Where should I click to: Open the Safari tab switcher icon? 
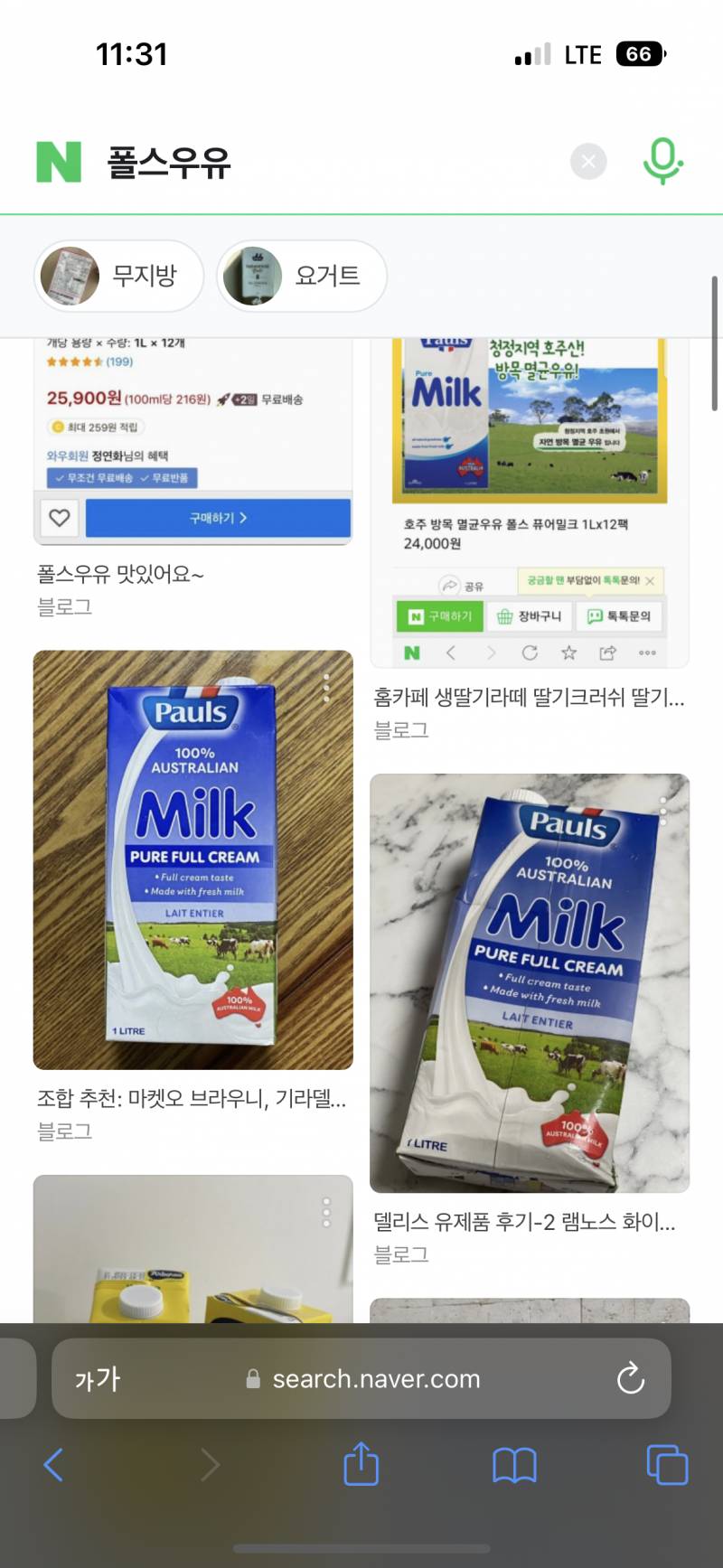click(x=667, y=1464)
